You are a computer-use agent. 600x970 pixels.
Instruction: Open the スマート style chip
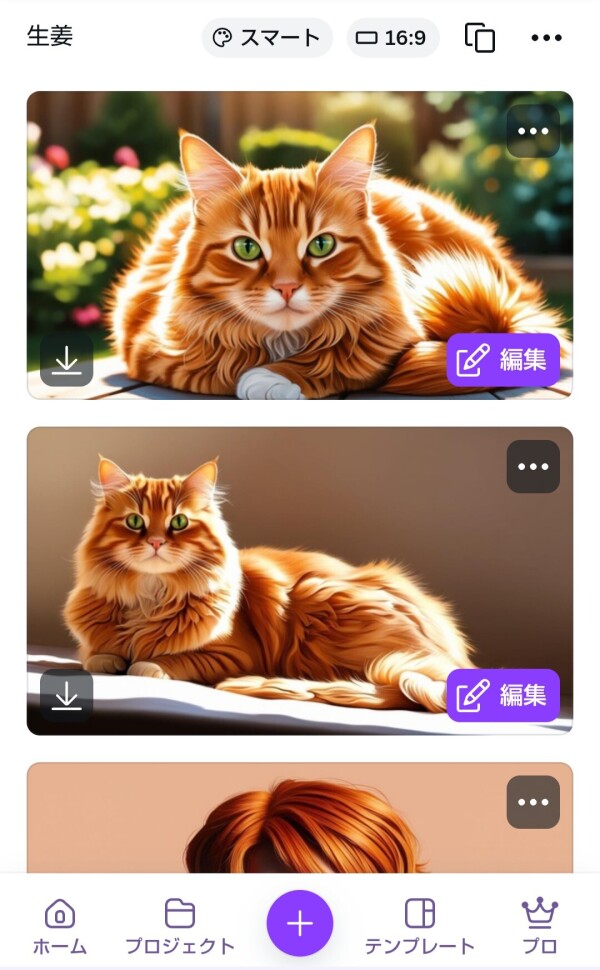(x=266, y=38)
